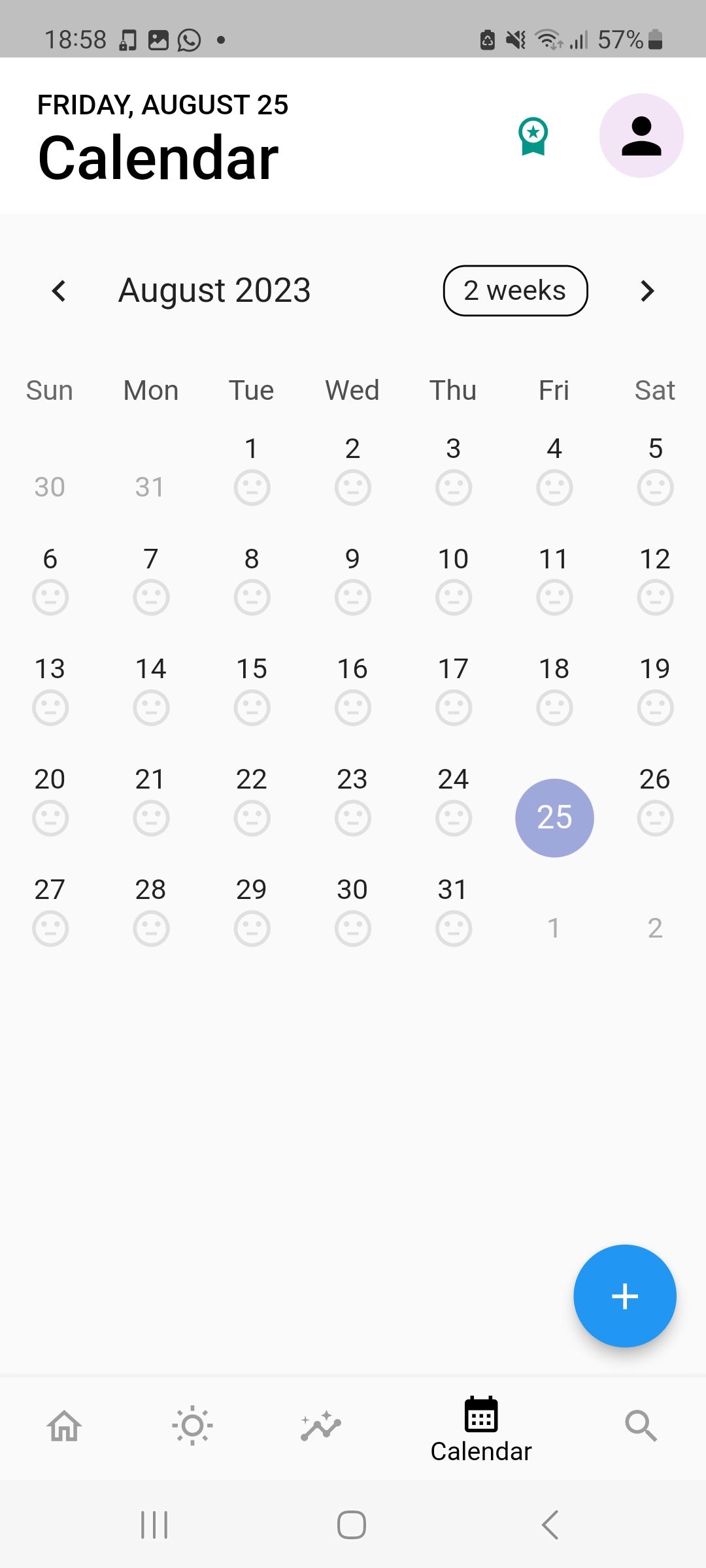Click the achievements badge icon
This screenshot has width=706, height=1568.
[x=533, y=136]
